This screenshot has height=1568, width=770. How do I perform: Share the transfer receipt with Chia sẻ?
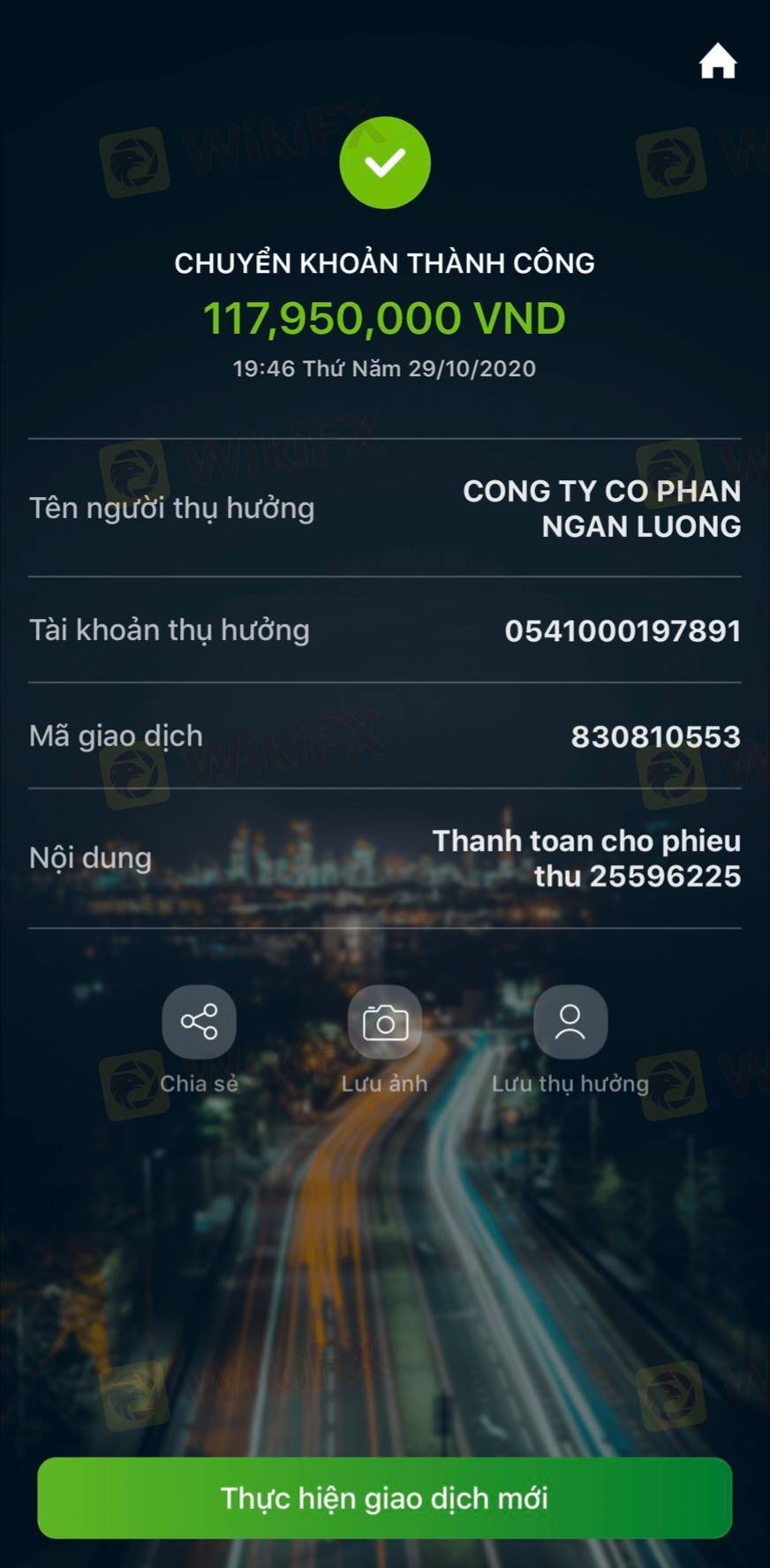(x=199, y=1021)
